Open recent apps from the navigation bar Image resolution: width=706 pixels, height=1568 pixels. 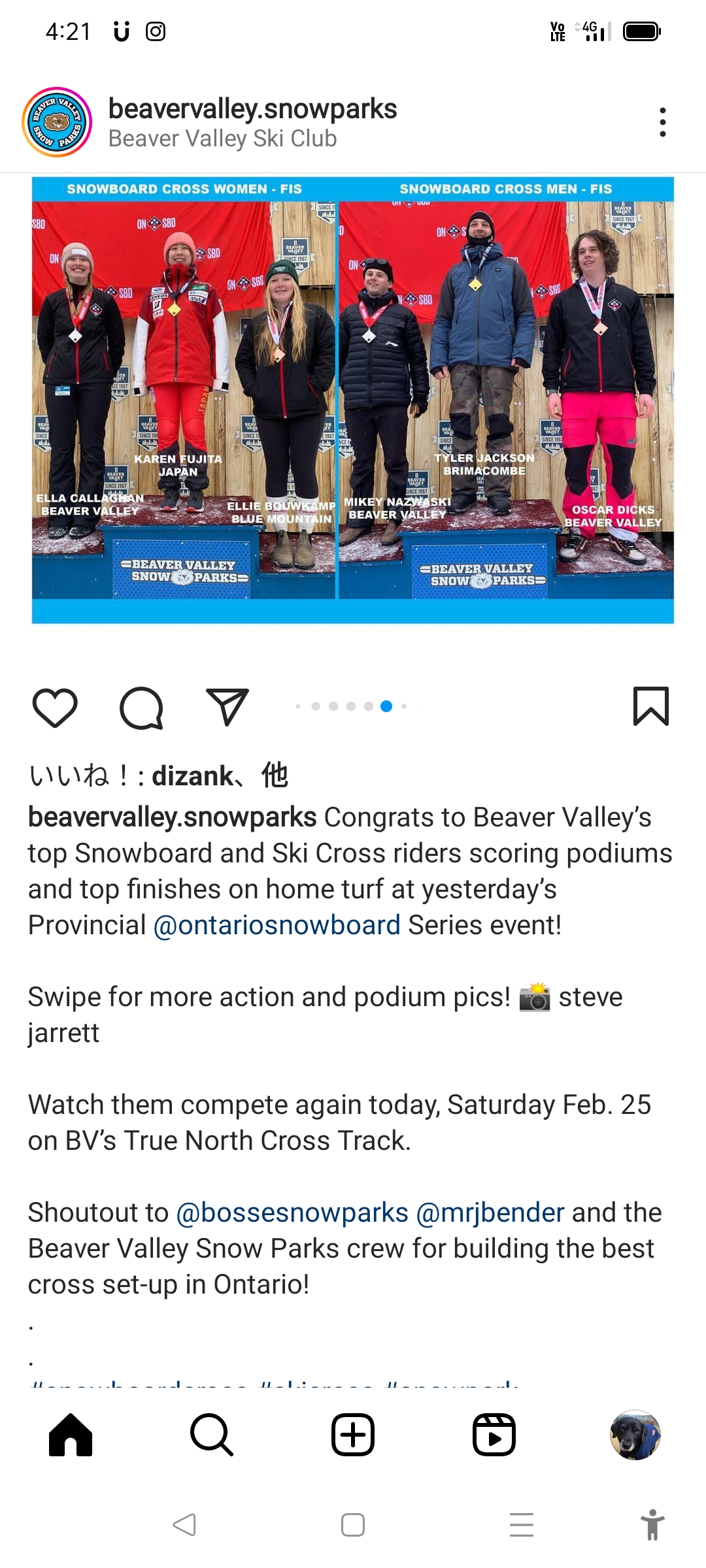pos(521,1525)
